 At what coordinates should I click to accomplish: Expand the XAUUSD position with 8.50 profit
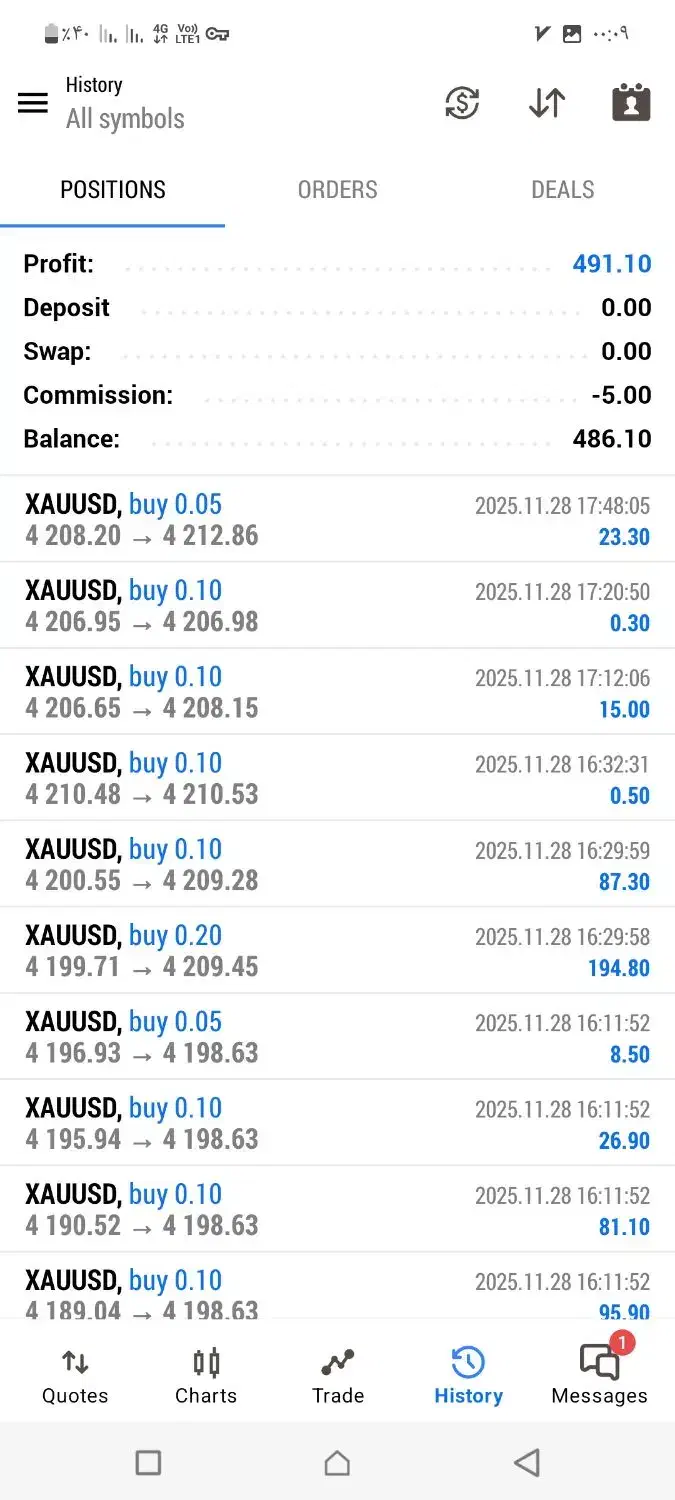pyautogui.click(x=337, y=1036)
